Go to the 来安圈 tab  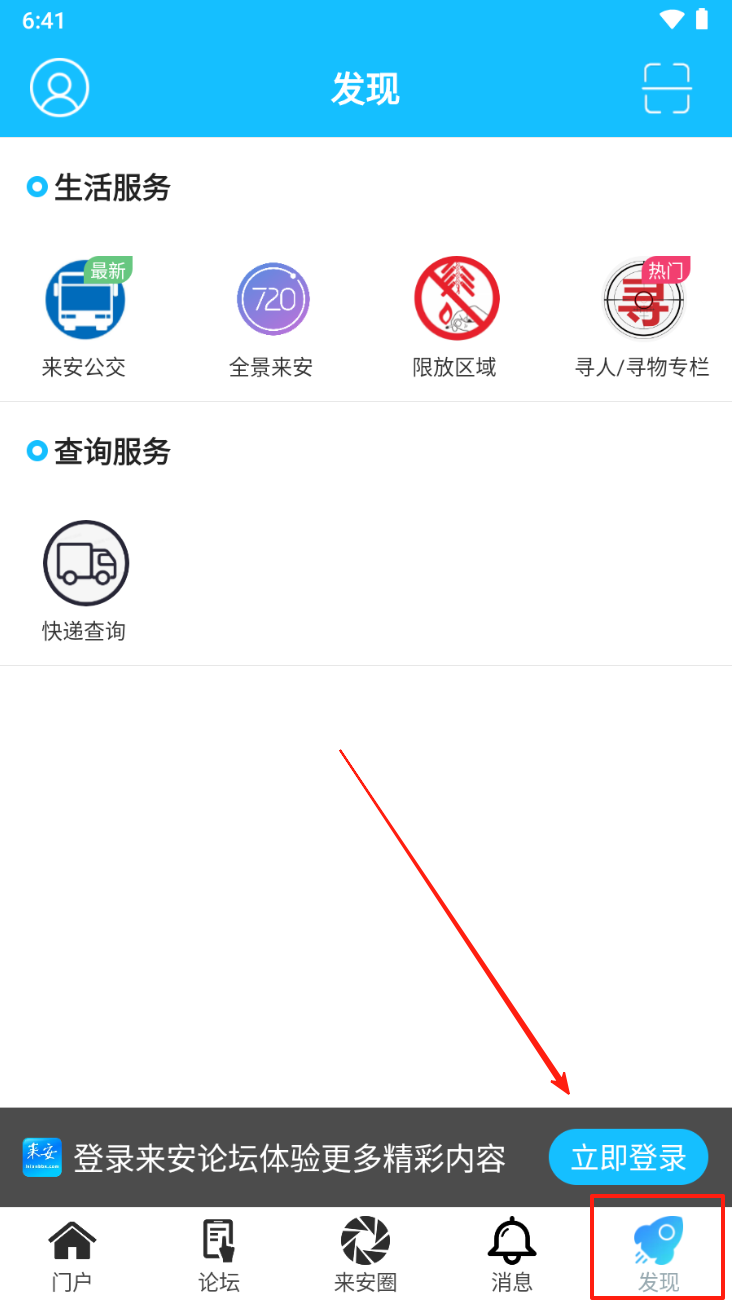click(x=366, y=1255)
